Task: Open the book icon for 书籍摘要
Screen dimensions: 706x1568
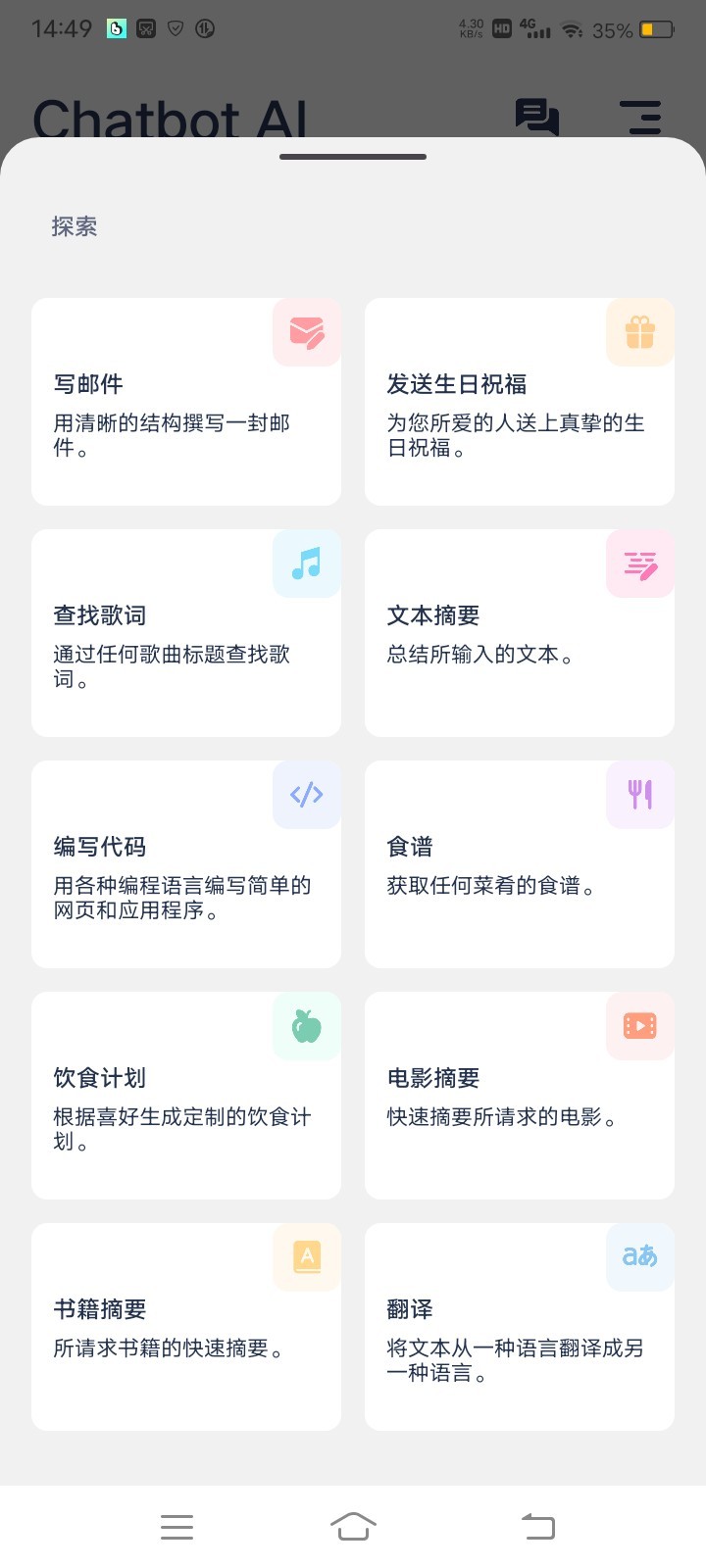Action: 306,1257
